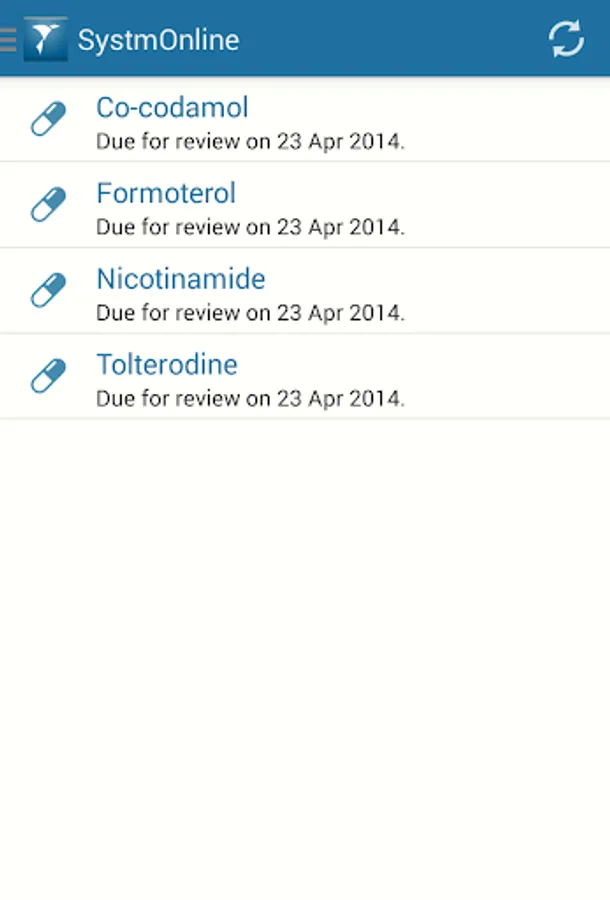Refresh the medication list
Image resolution: width=610 pixels, height=900 pixels.
pos(565,39)
